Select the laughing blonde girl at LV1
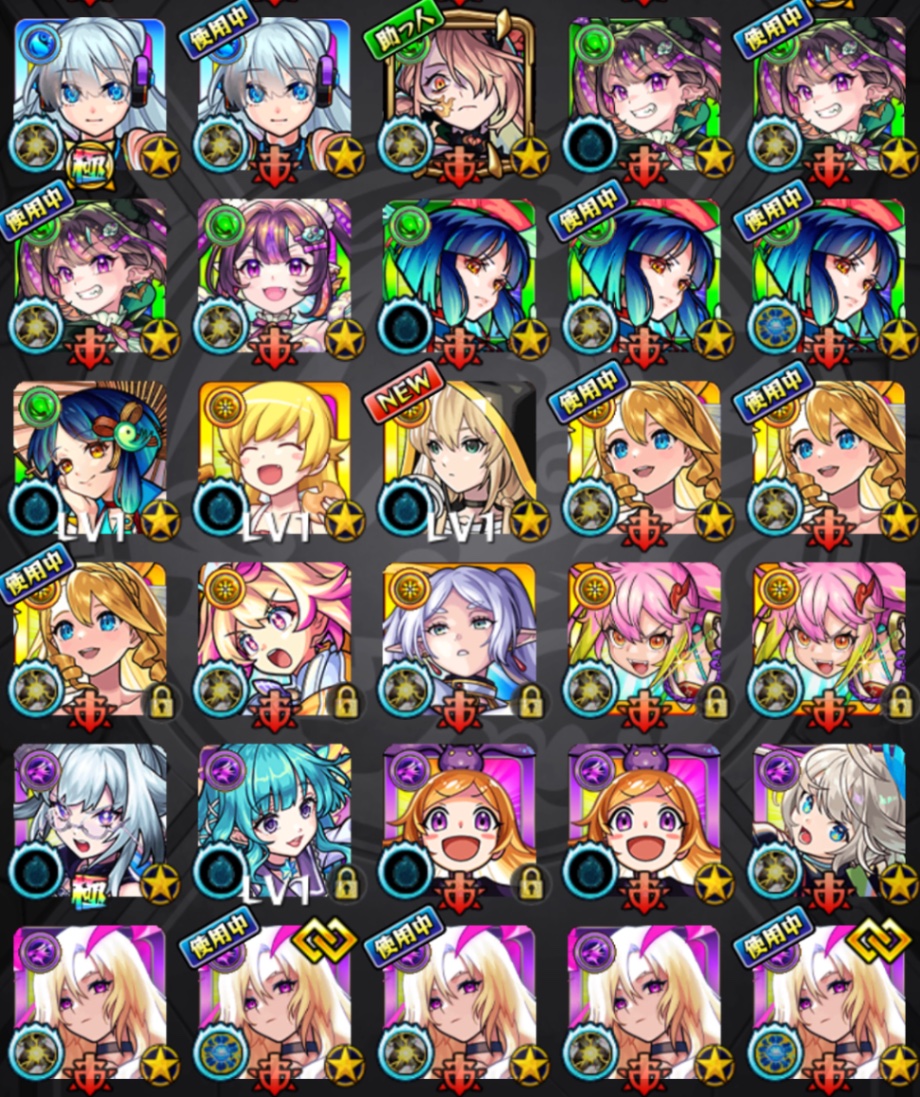 click(275, 458)
